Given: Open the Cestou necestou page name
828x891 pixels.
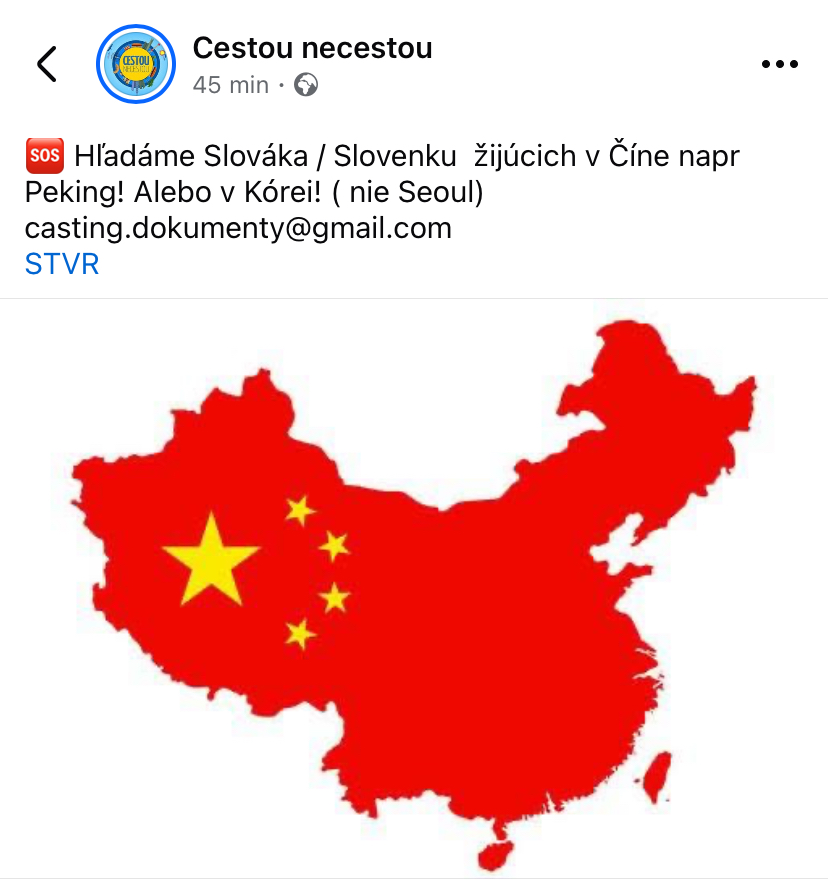Looking at the screenshot, I should tap(312, 47).
